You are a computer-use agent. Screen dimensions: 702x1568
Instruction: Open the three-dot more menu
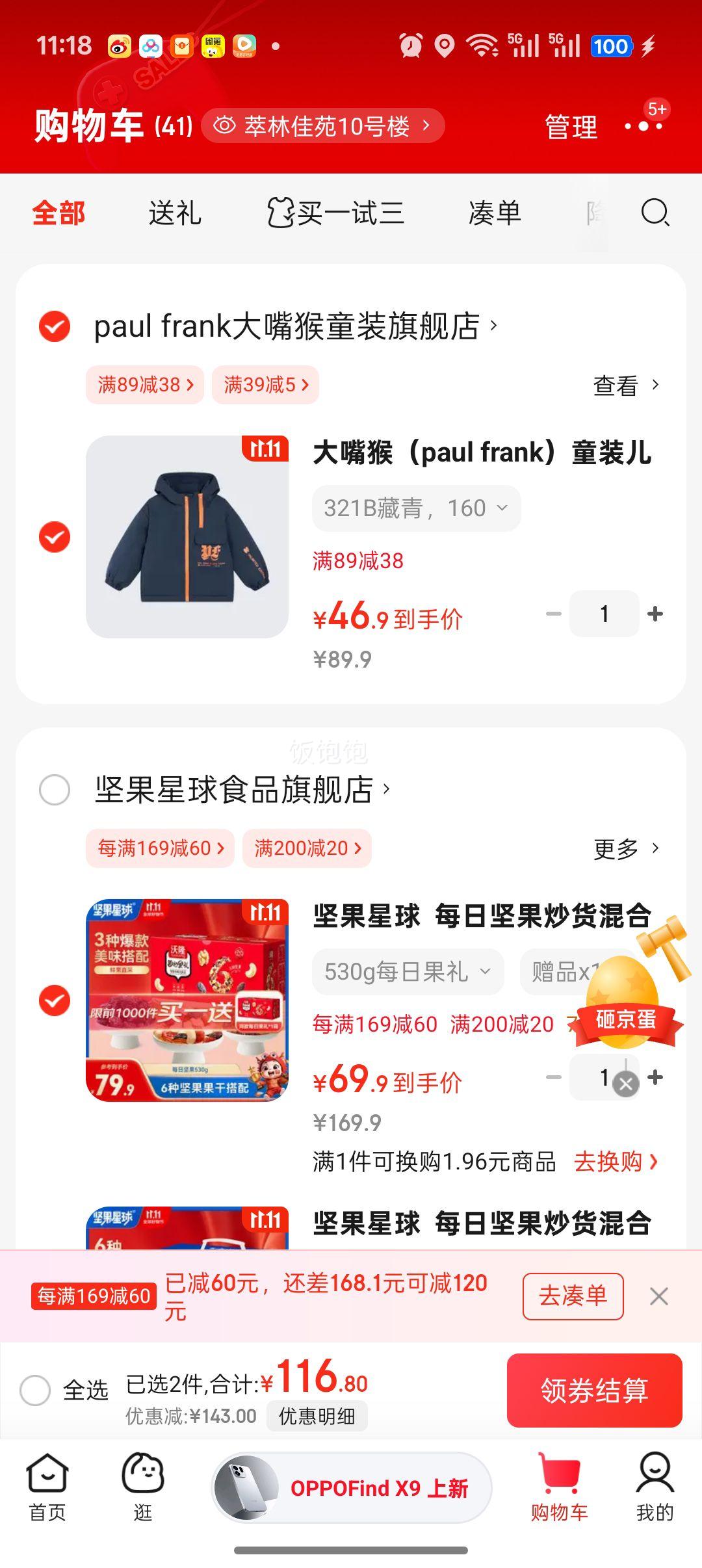coord(643,126)
